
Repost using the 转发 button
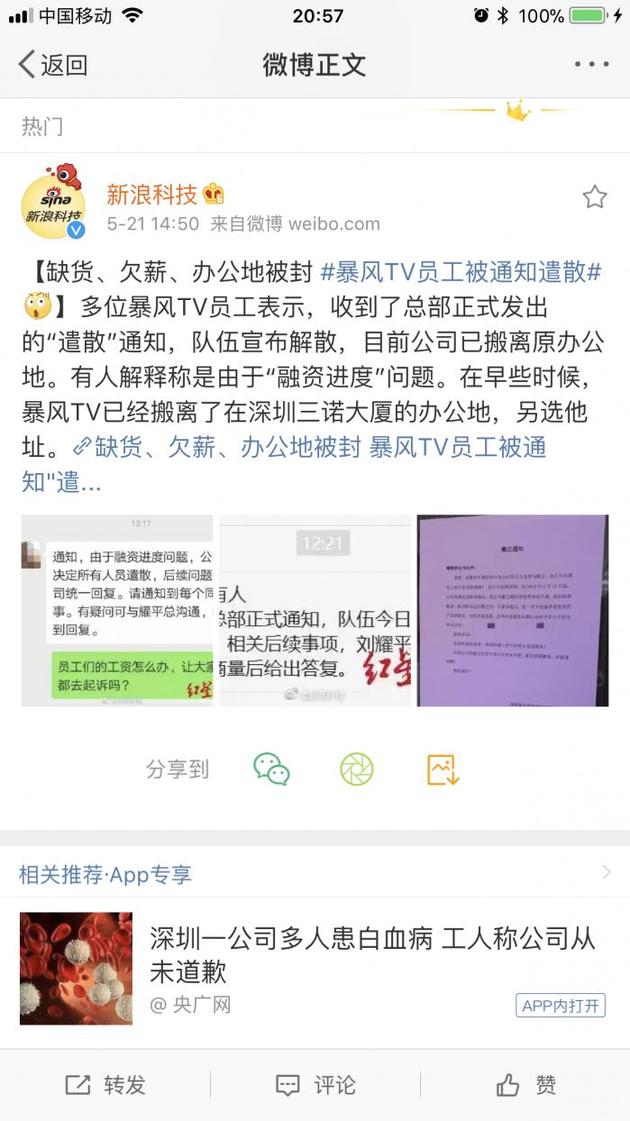click(105, 1085)
